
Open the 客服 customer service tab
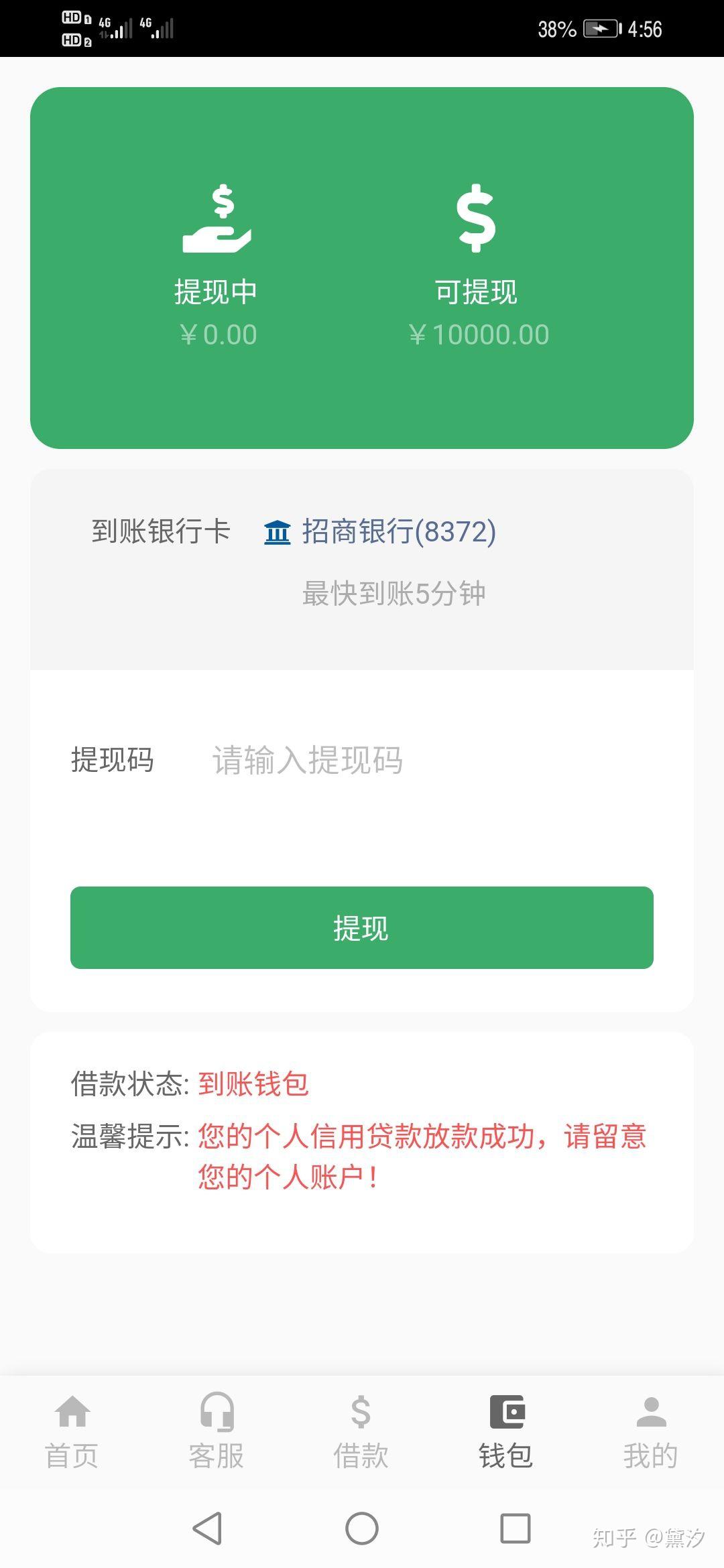[x=217, y=1432]
